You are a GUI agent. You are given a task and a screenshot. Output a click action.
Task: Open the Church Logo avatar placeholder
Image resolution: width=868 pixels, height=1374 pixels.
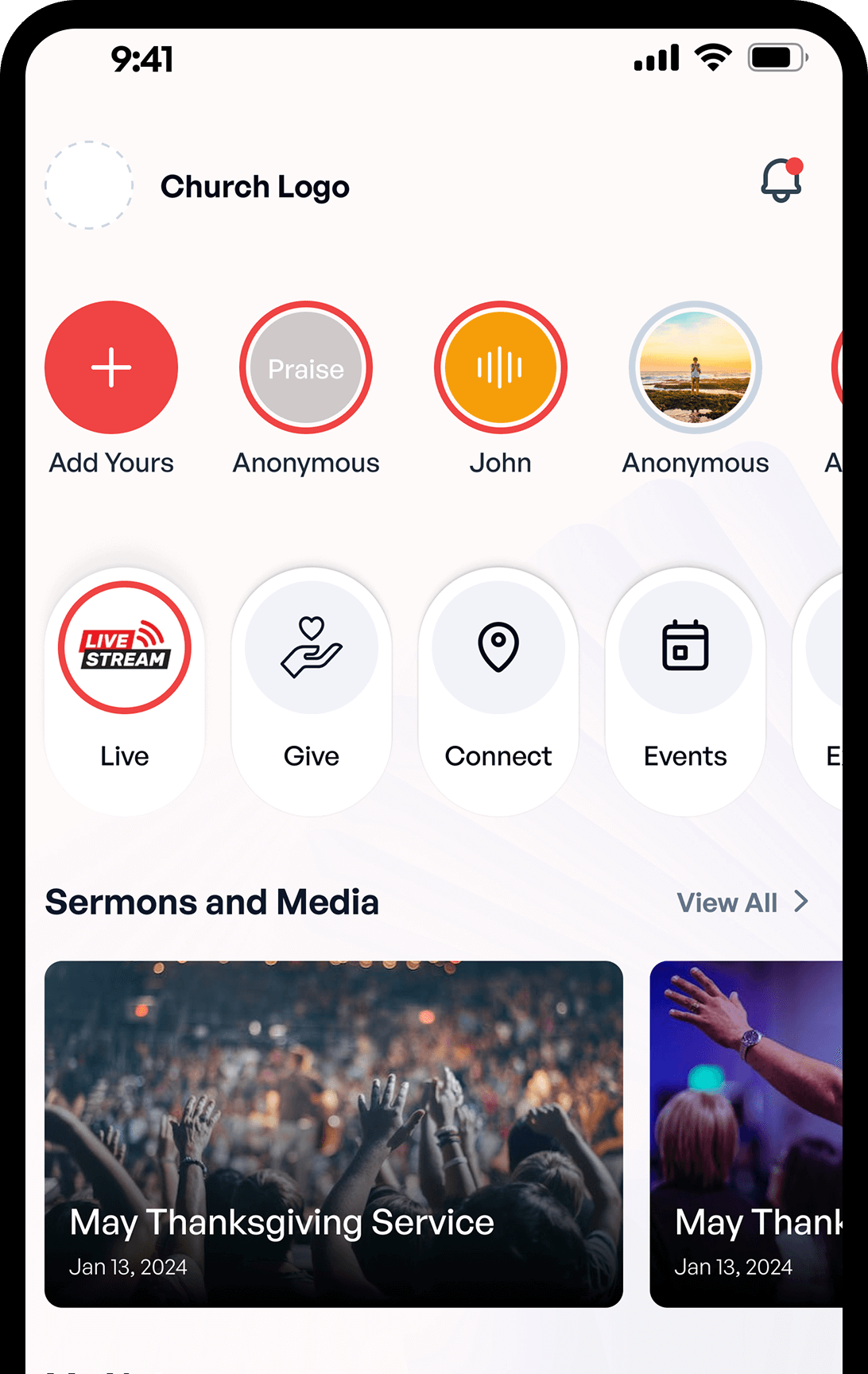pyautogui.click(x=88, y=185)
